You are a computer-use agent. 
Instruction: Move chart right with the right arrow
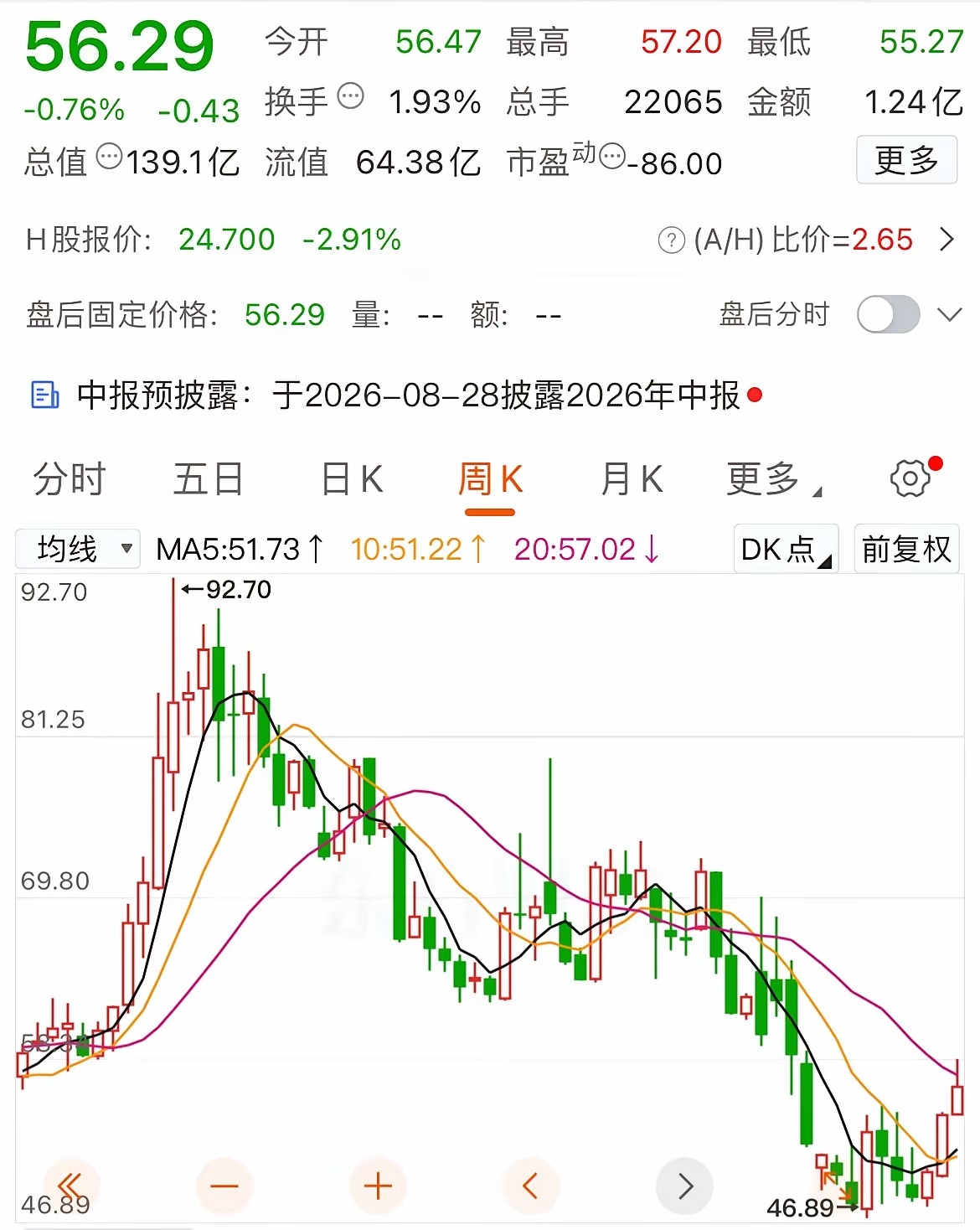coord(685,1186)
